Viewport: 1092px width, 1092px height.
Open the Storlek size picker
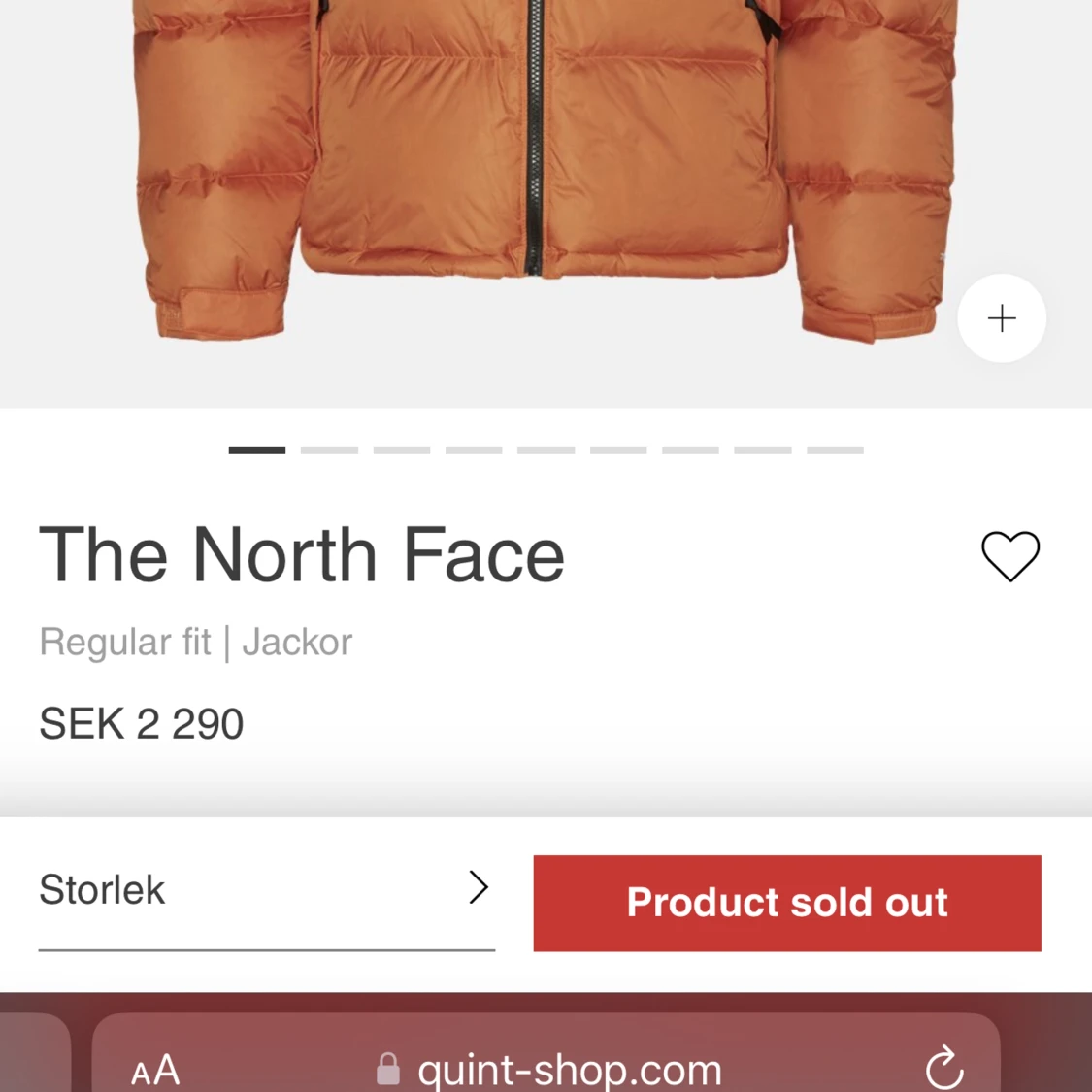[266, 889]
